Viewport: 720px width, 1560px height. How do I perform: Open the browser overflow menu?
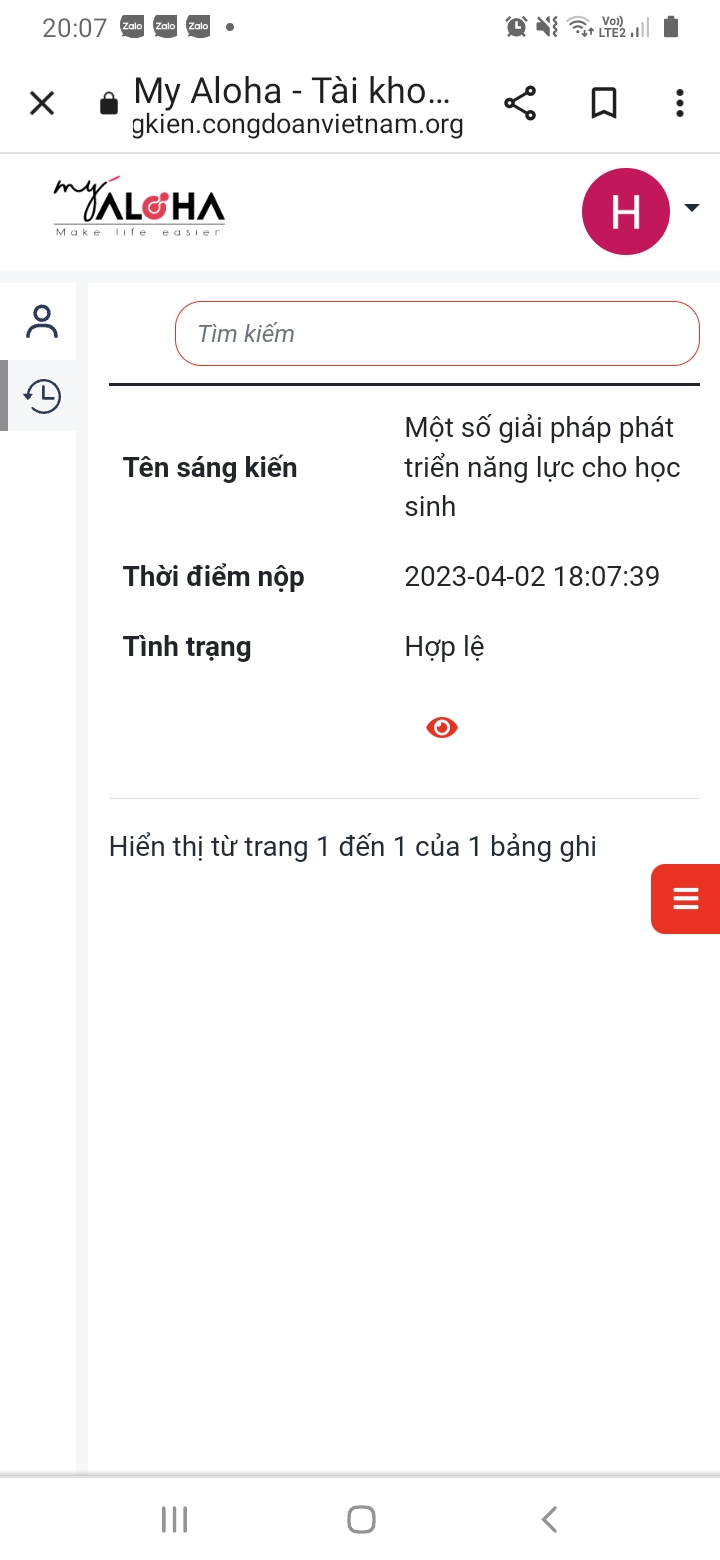pos(680,103)
